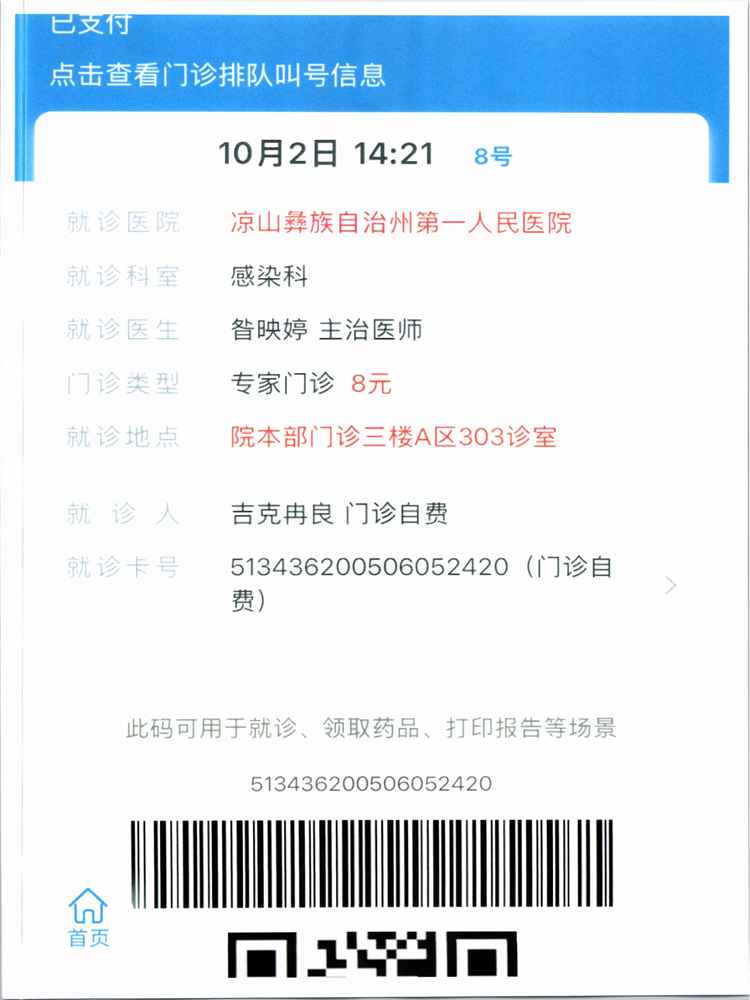This screenshot has height=1000, width=750.
Task: Open the 就诊卡号 row with the chevron
Action: coord(670,585)
